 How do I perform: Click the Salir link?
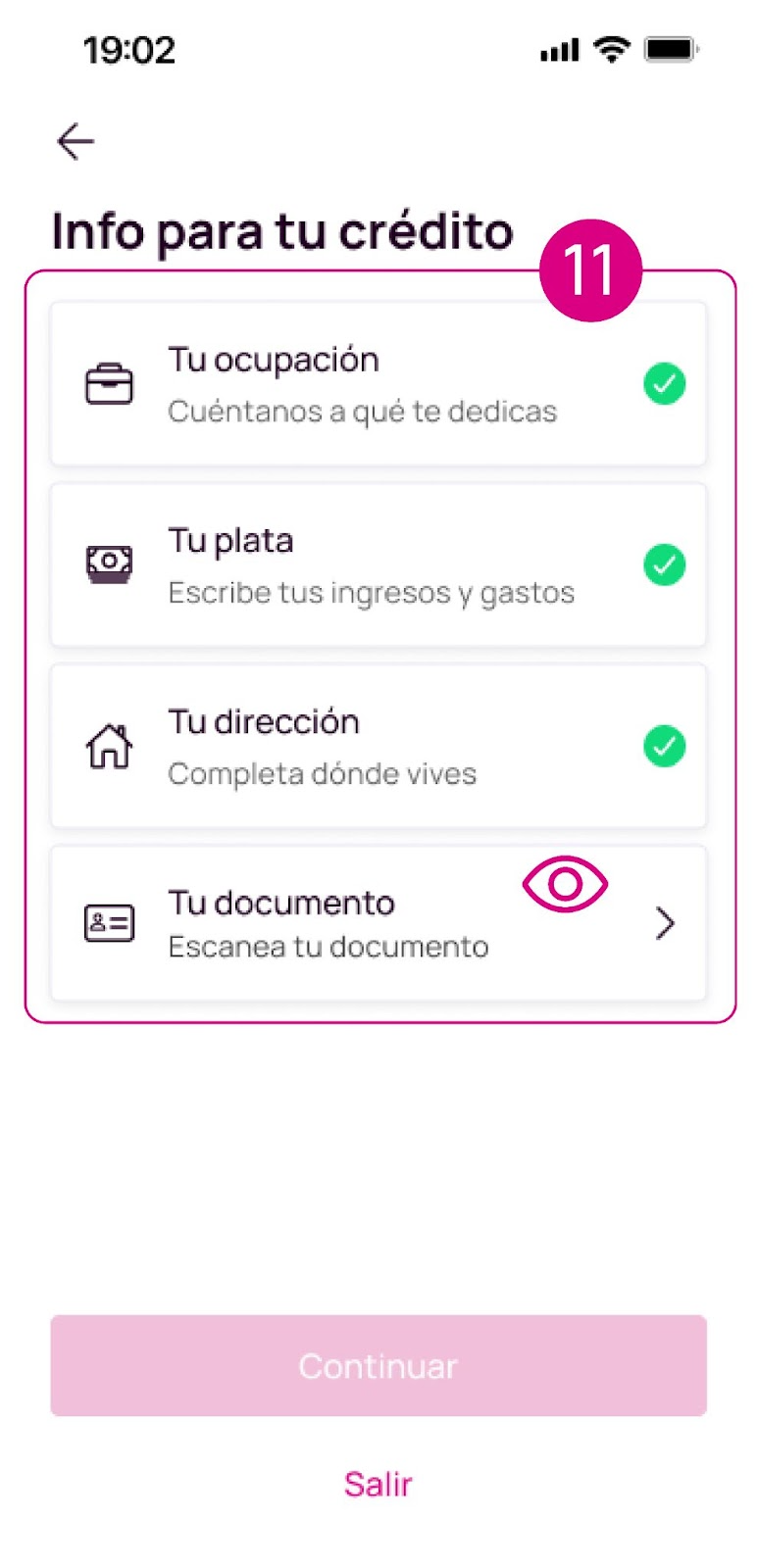(x=378, y=1484)
